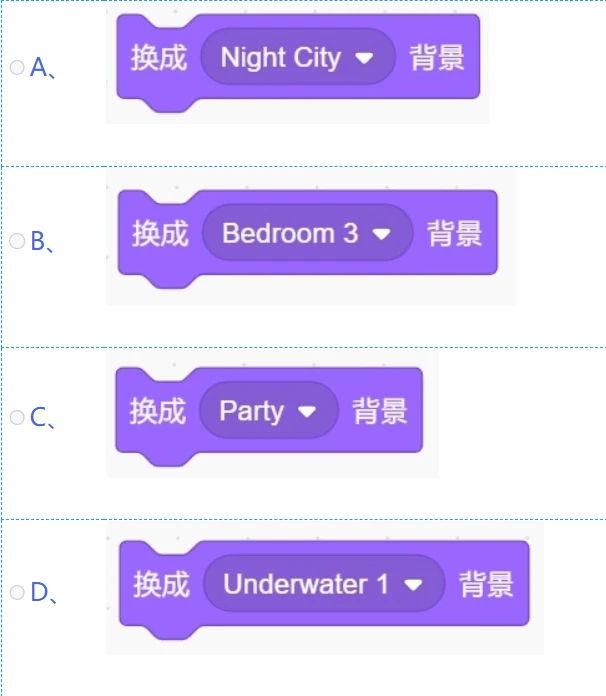Choose answer B with Bedroom 3
This screenshot has width=606, height=696.
click(16, 241)
